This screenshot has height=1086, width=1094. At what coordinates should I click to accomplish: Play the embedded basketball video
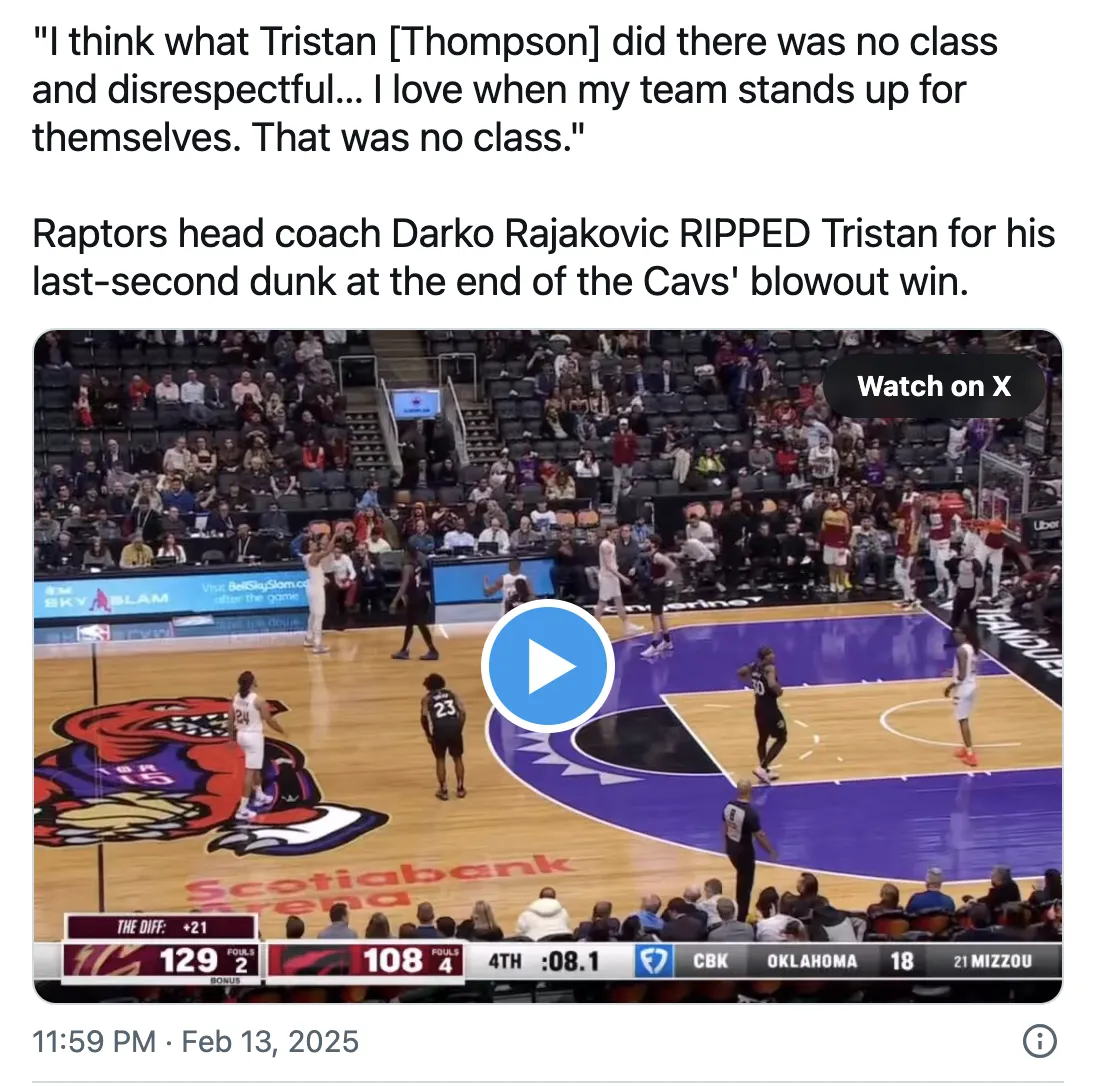(547, 666)
